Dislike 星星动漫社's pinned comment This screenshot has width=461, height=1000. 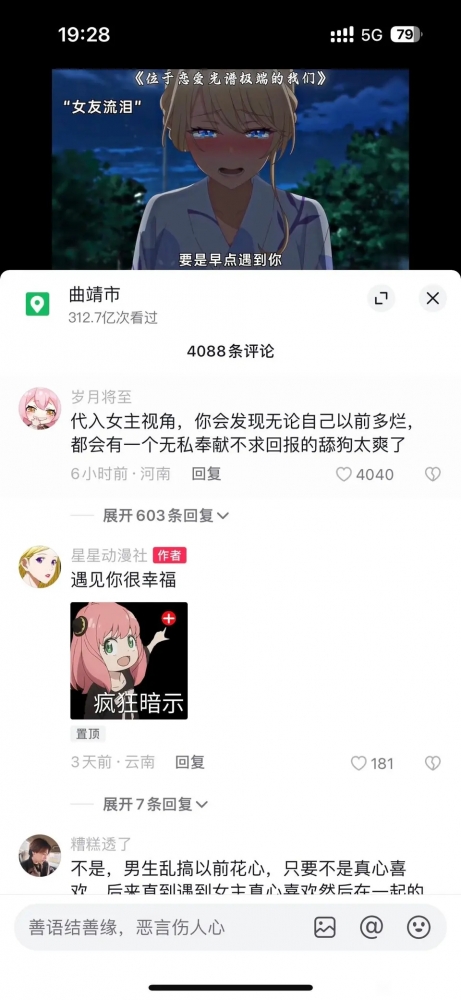[433, 763]
